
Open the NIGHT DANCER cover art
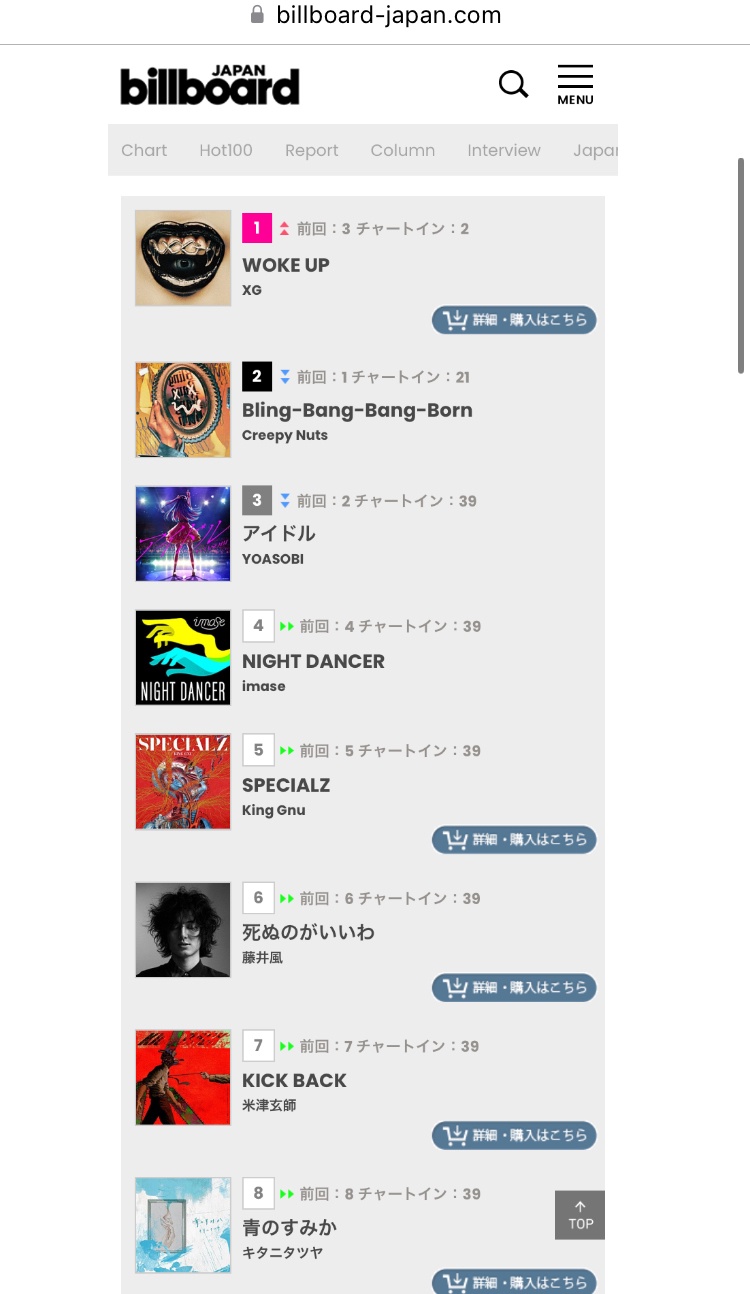(x=183, y=658)
